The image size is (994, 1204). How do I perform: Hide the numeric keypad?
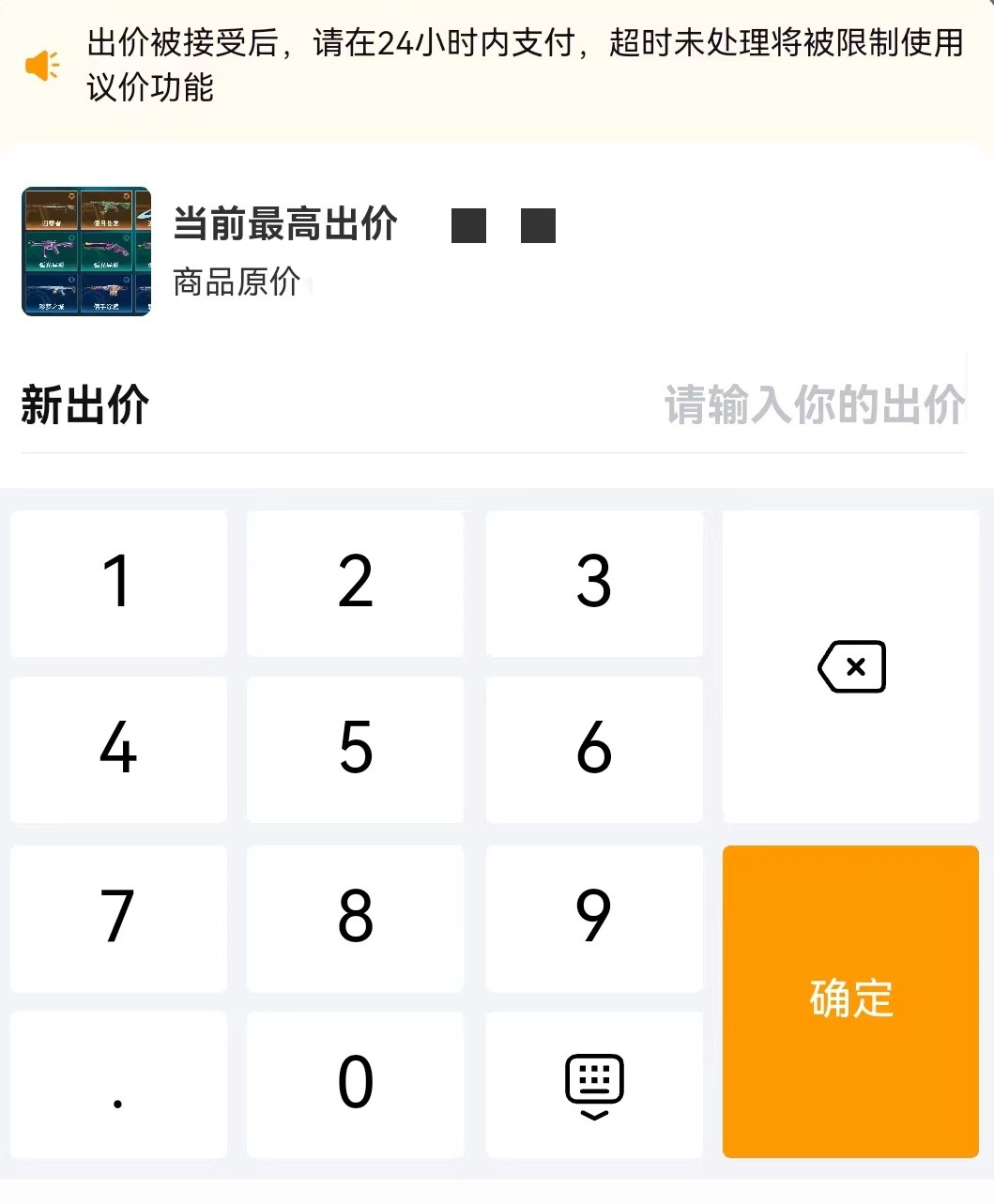pyautogui.click(x=593, y=1083)
